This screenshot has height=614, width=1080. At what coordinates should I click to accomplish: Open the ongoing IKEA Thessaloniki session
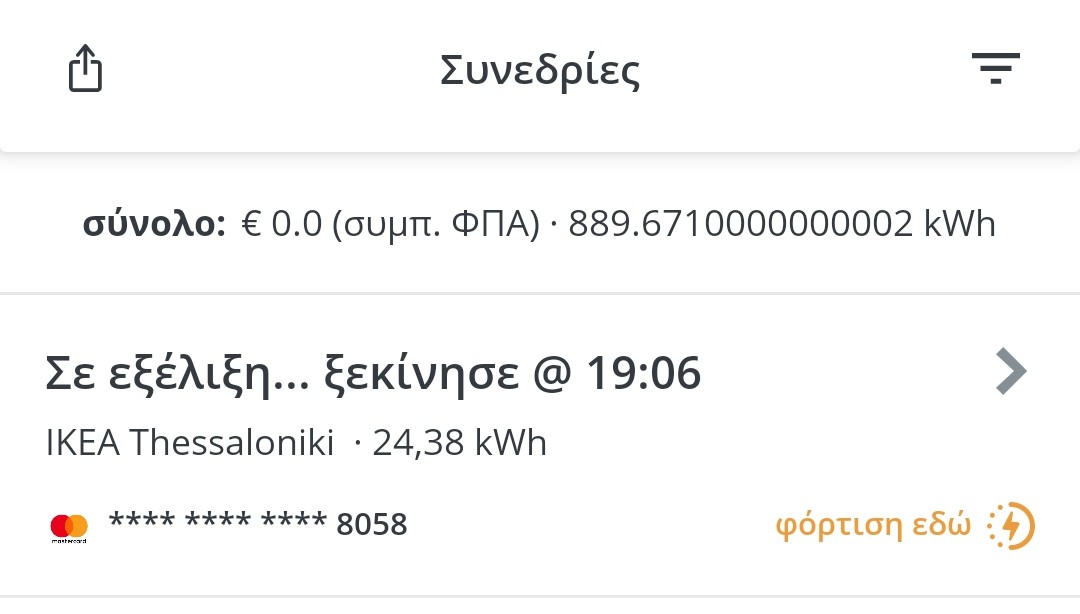click(x=1011, y=372)
